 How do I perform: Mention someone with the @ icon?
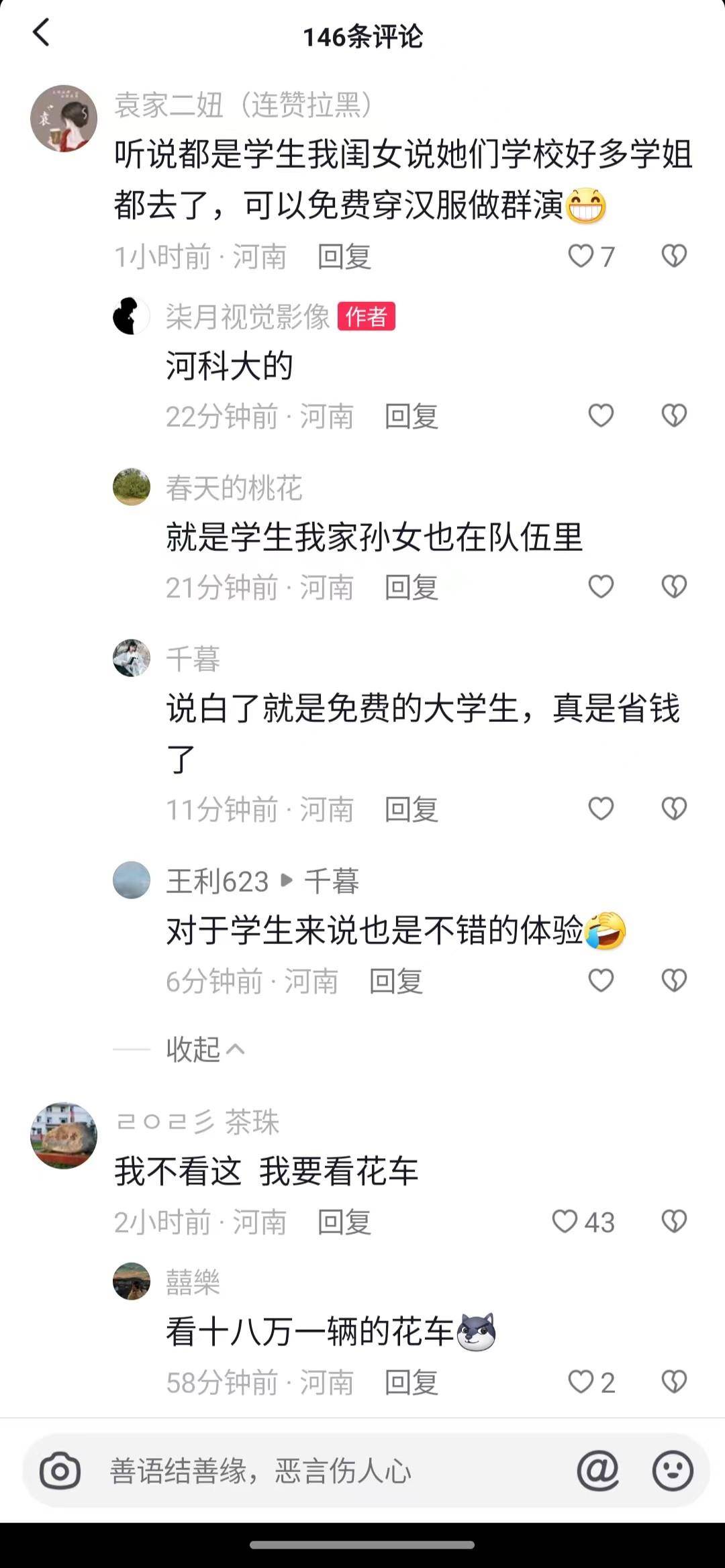click(x=597, y=1471)
